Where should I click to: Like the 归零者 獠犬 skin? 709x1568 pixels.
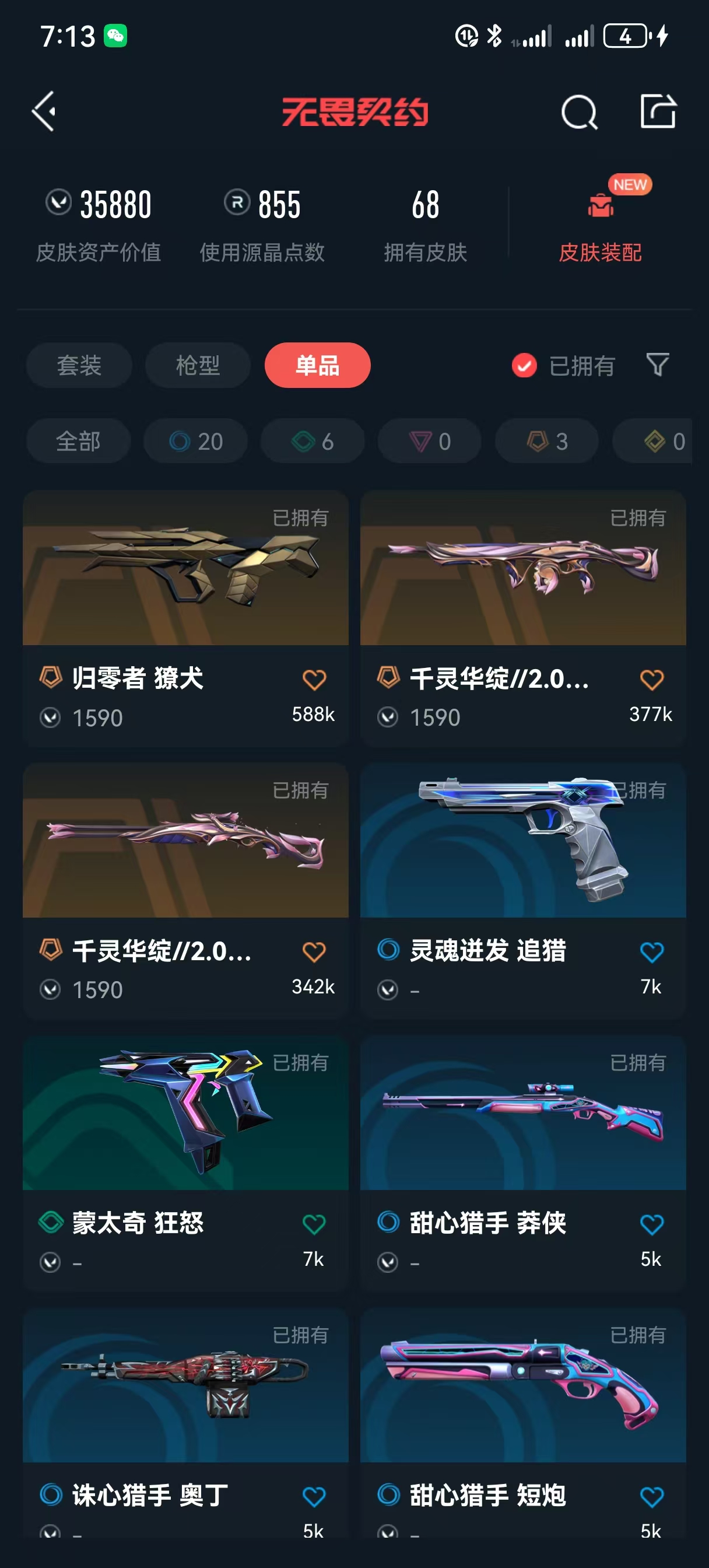click(314, 680)
